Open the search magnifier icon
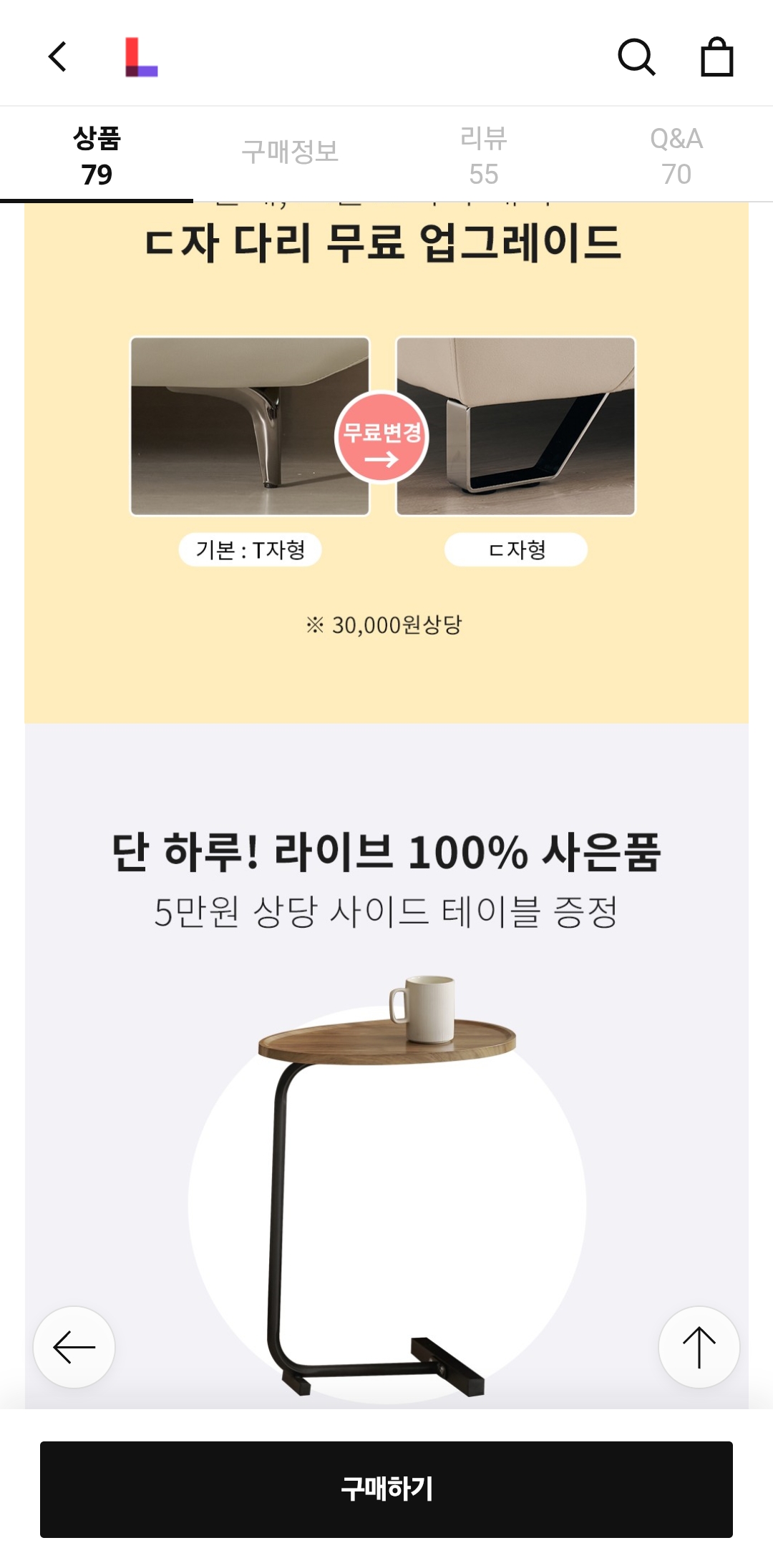This screenshot has width=773, height=1568. [x=636, y=57]
